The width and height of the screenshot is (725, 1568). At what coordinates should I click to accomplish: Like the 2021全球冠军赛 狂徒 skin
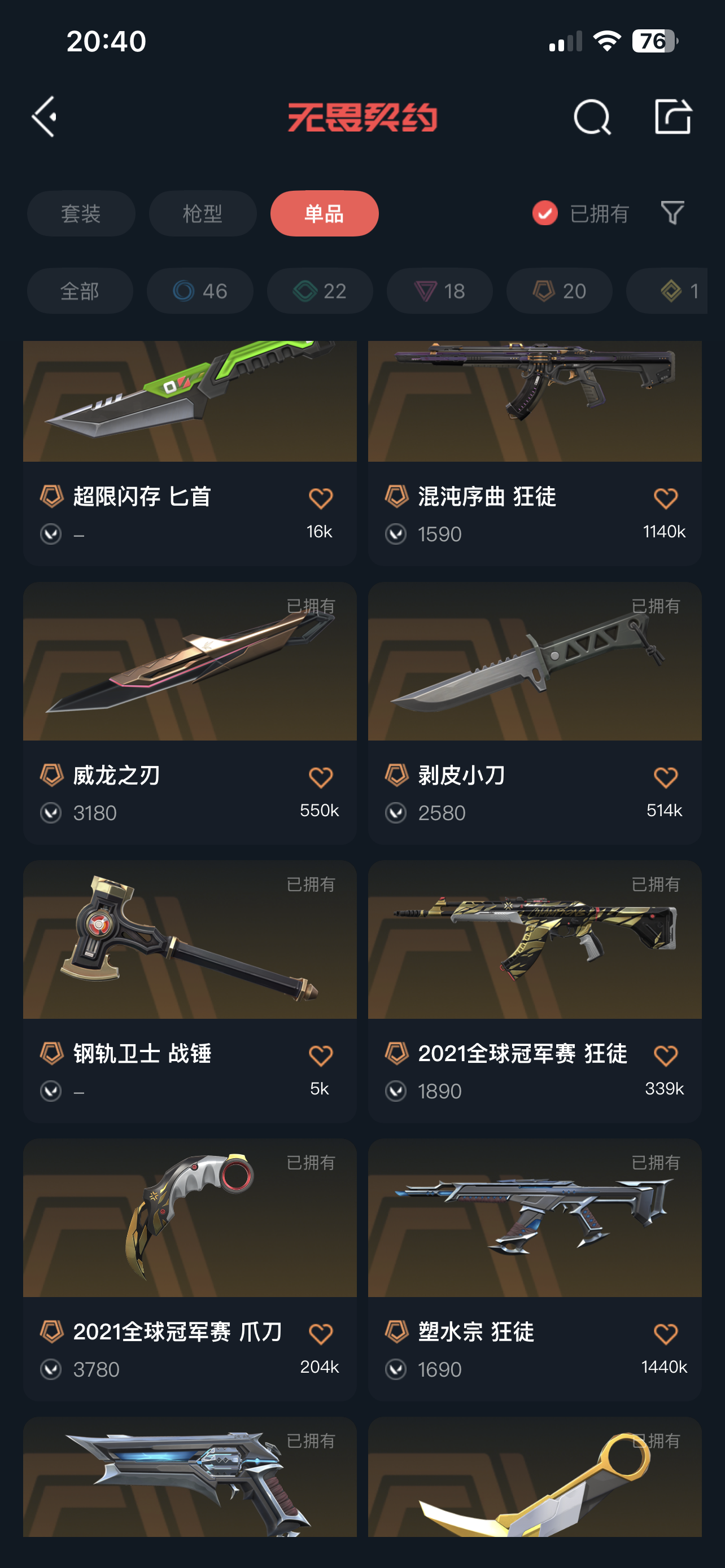point(665,1055)
